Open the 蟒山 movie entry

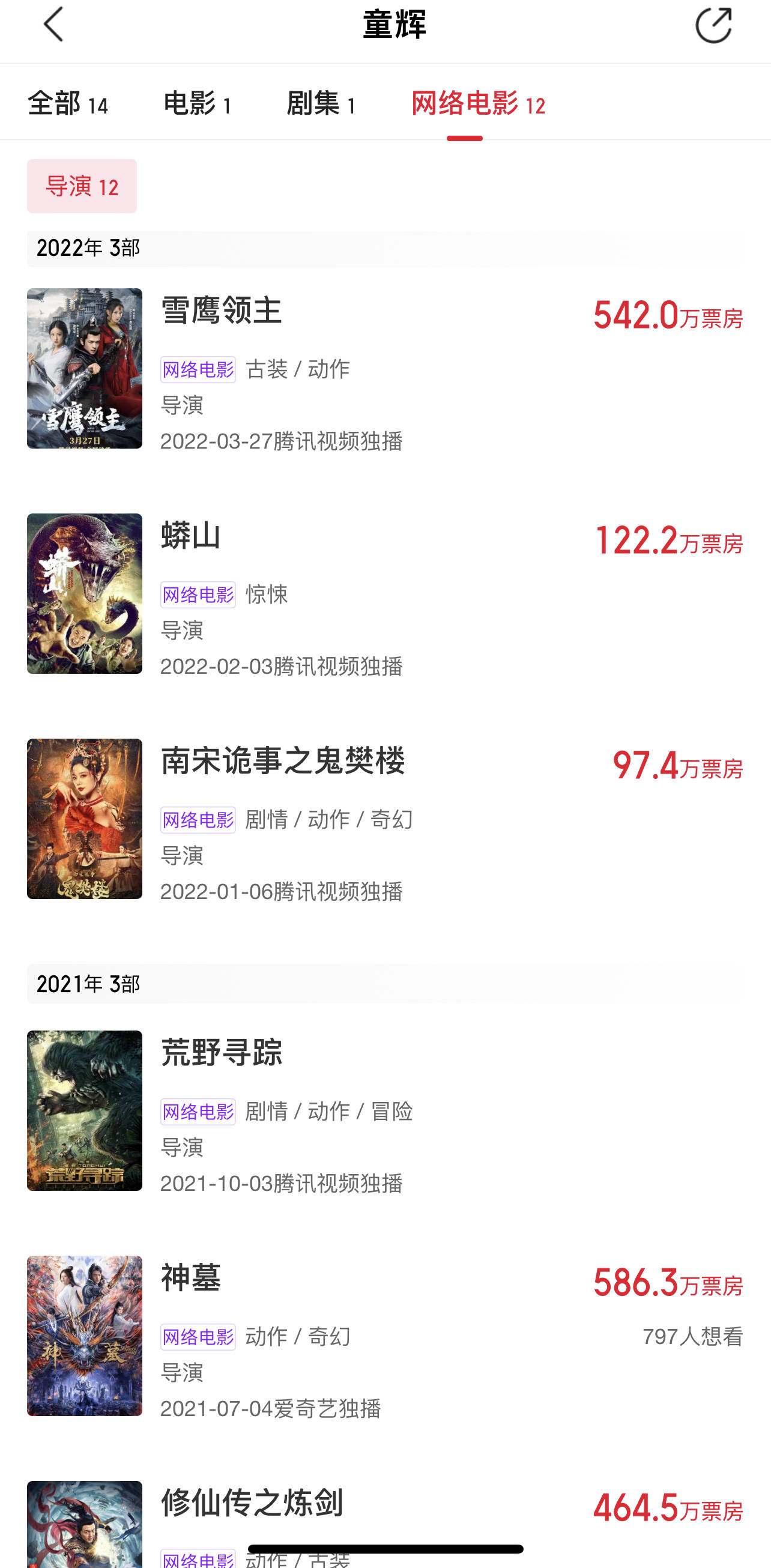190,536
